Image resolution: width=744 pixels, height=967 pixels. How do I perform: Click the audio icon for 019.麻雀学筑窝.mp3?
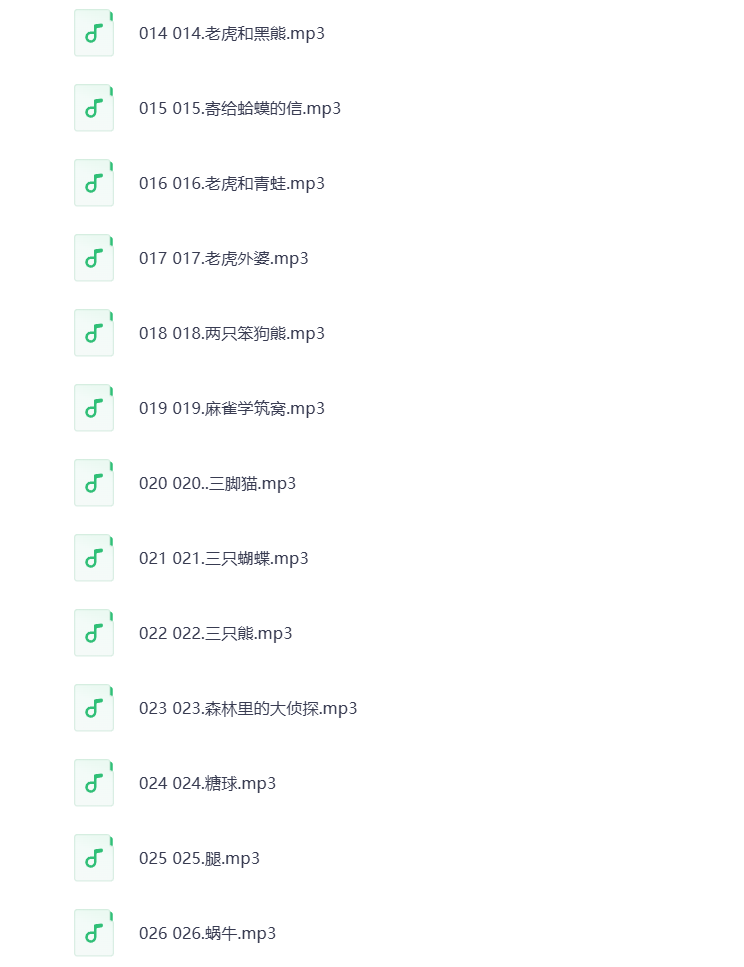[93, 407]
